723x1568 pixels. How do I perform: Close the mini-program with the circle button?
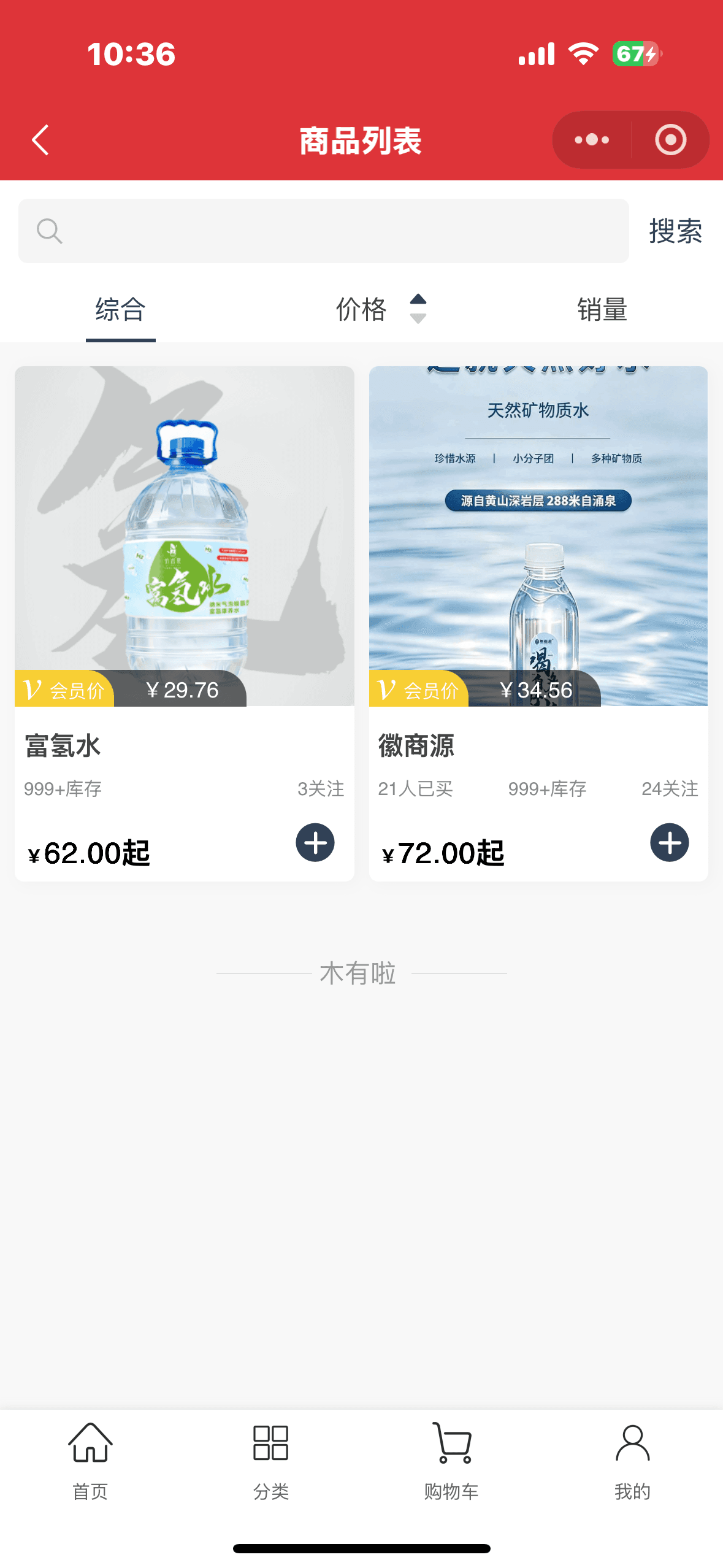(x=670, y=140)
